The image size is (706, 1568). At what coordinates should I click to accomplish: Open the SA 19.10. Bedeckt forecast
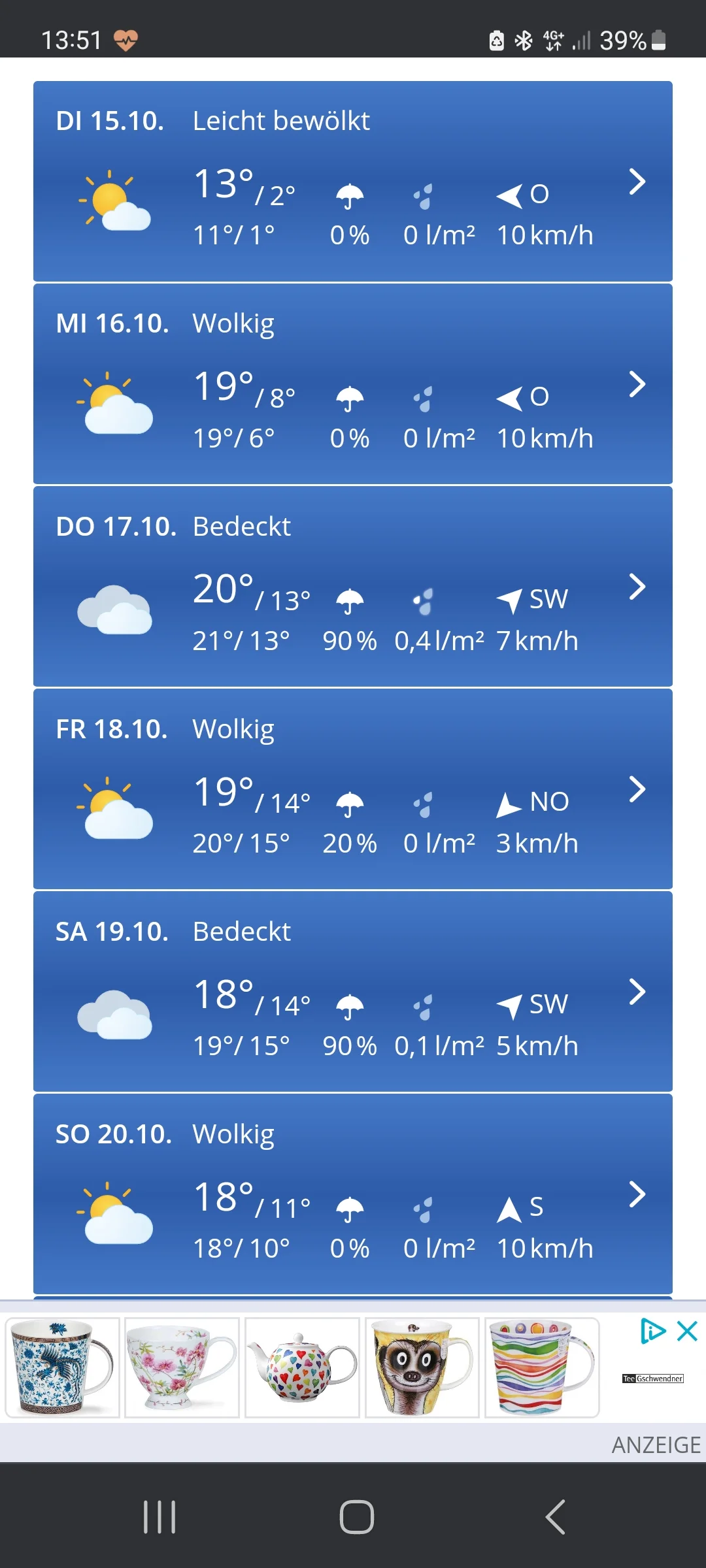point(353,991)
